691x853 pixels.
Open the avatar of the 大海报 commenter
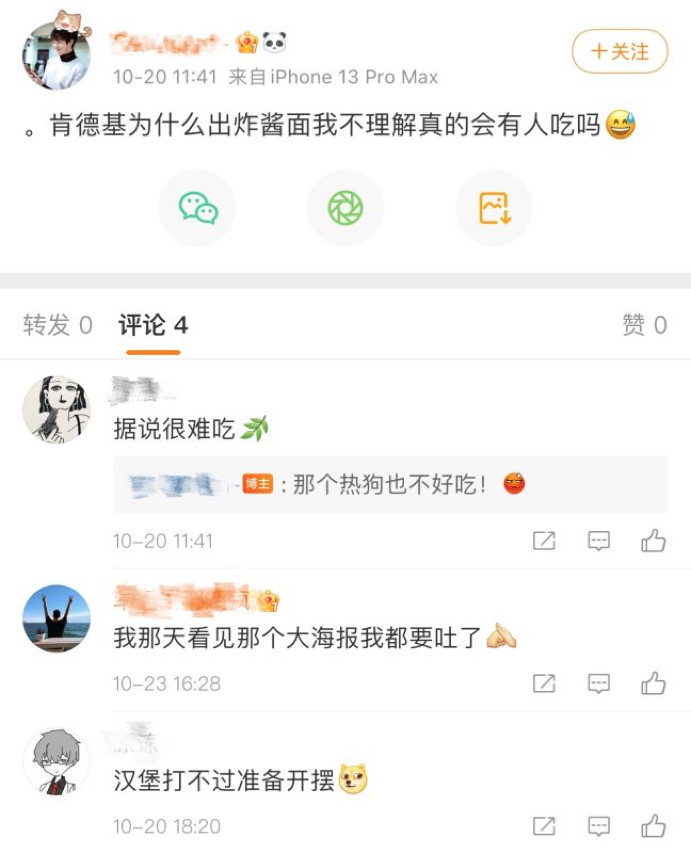point(56,619)
